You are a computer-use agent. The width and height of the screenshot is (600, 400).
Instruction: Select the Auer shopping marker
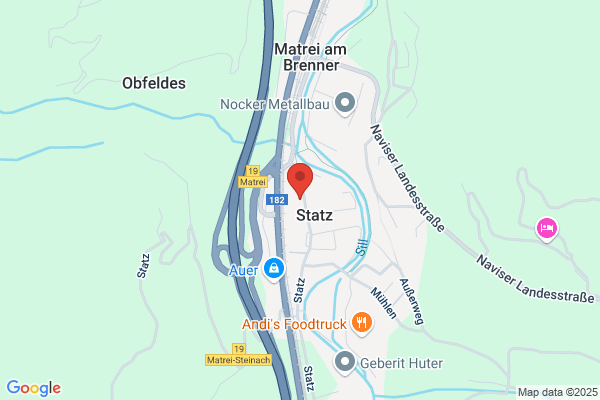point(274,269)
